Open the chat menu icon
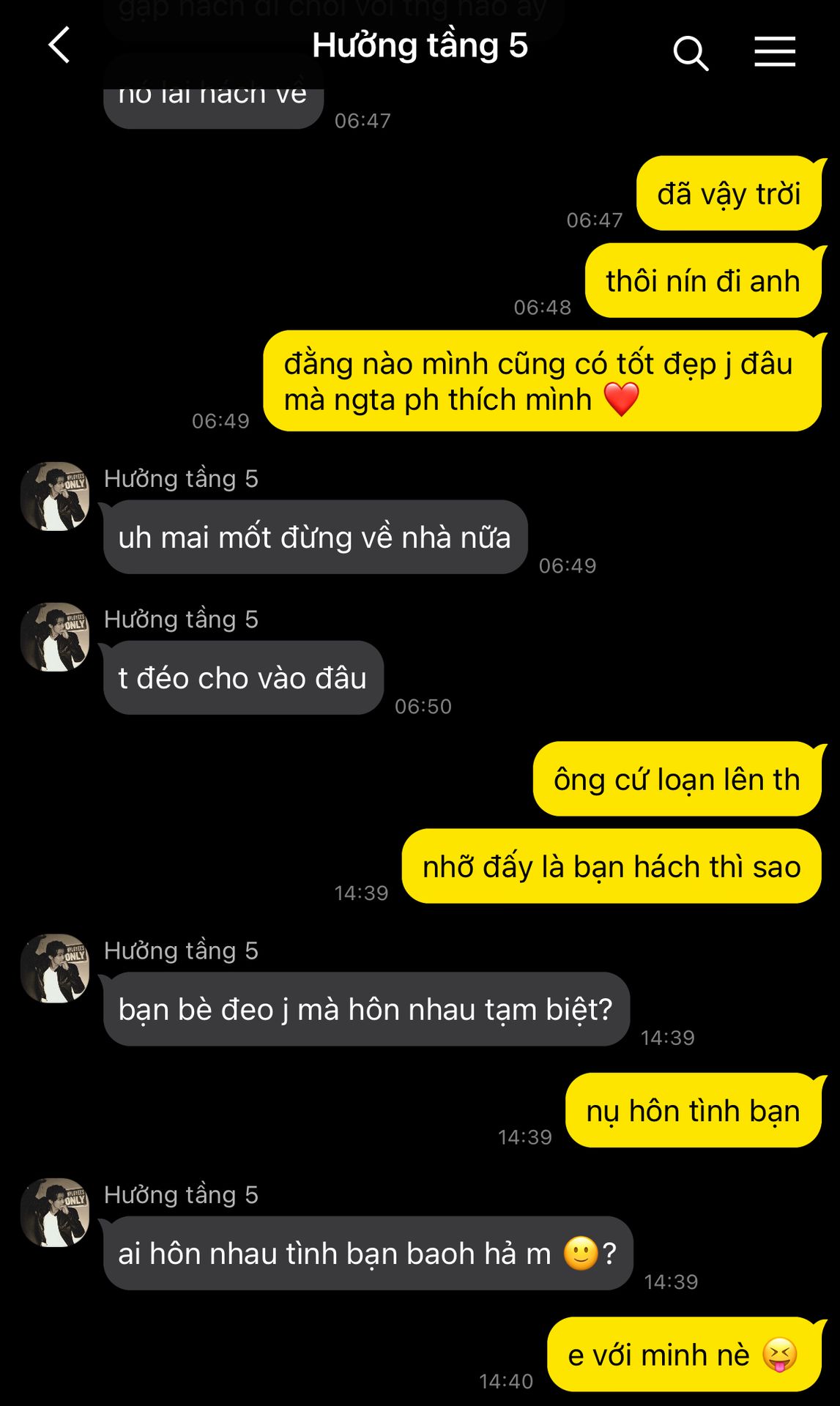Viewport: 840px width, 1406px height. 775,52
